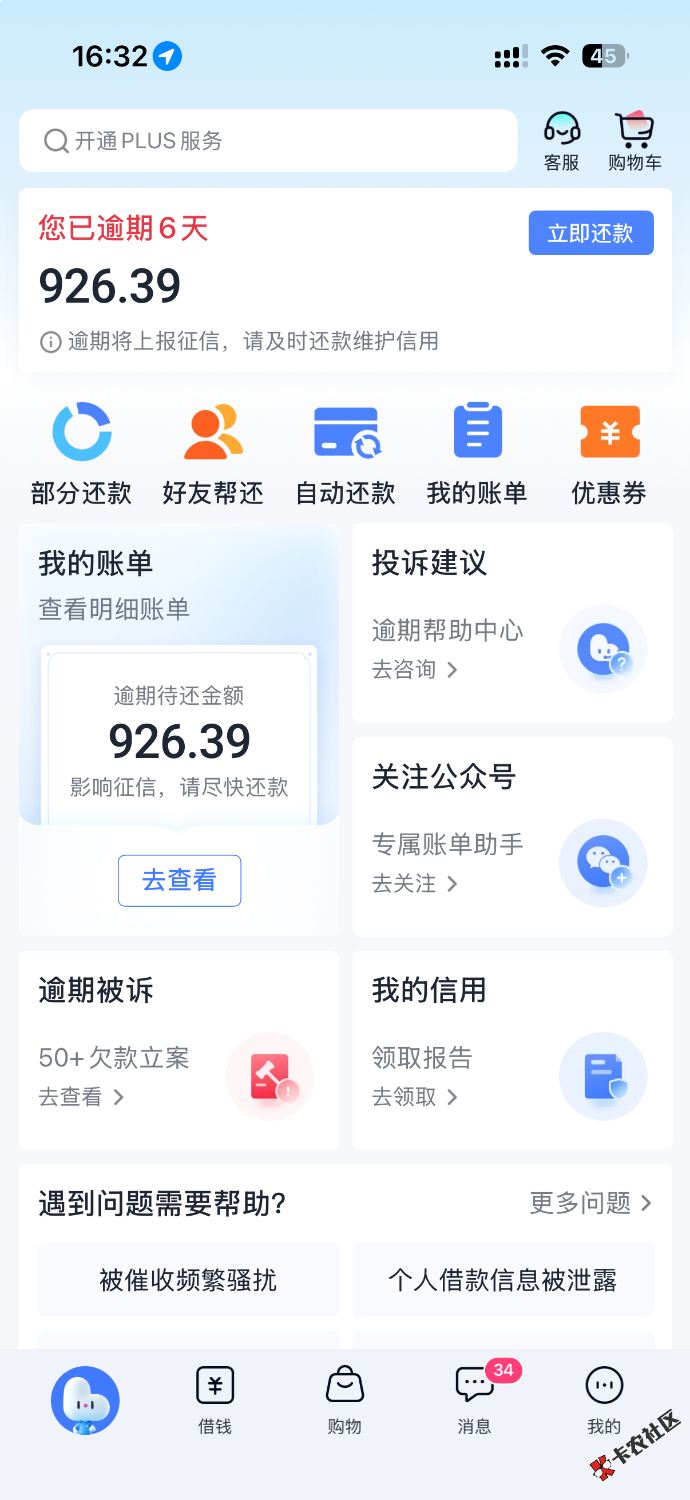Open the 逾期被诉 card
Viewport: 690px width, 1500px height.
pyautogui.click(x=179, y=1050)
